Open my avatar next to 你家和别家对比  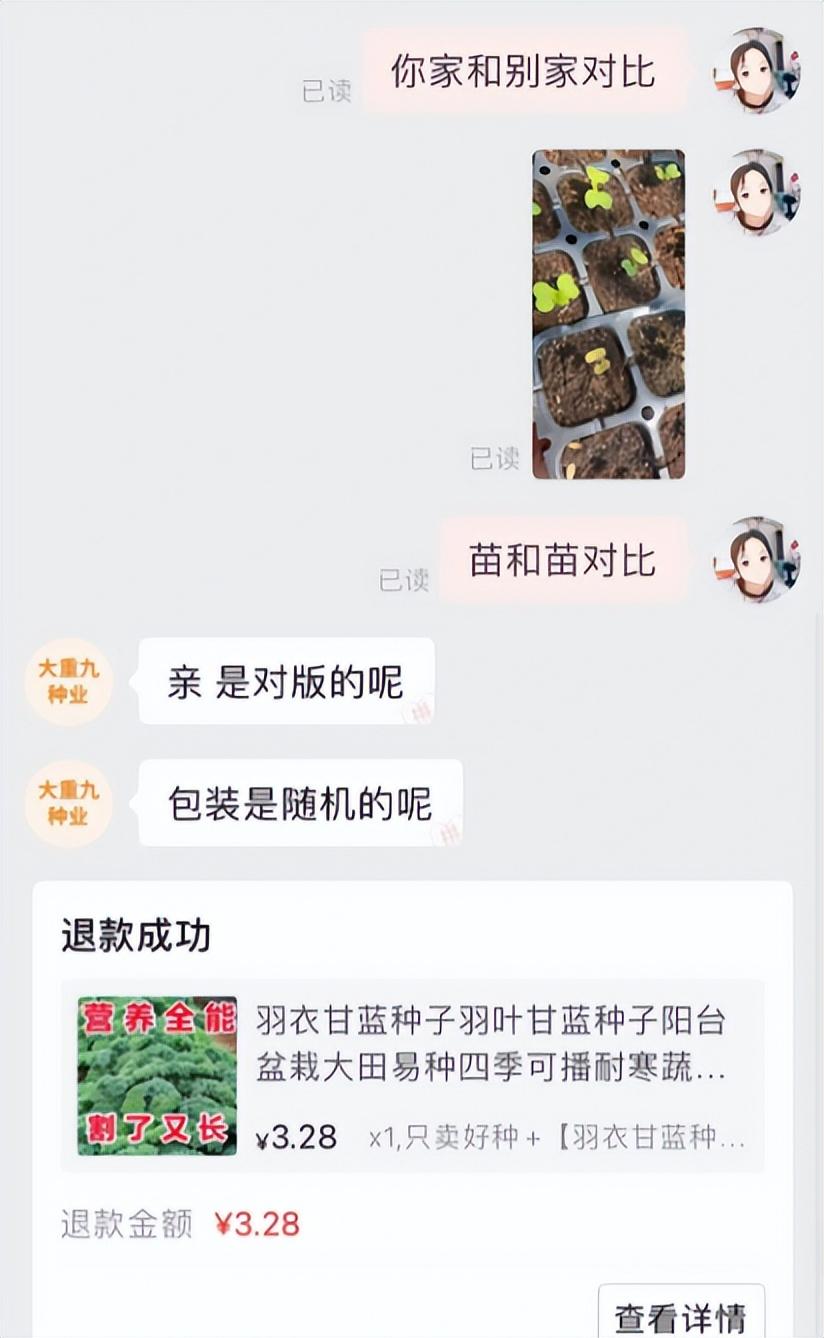tap(756, 71)
